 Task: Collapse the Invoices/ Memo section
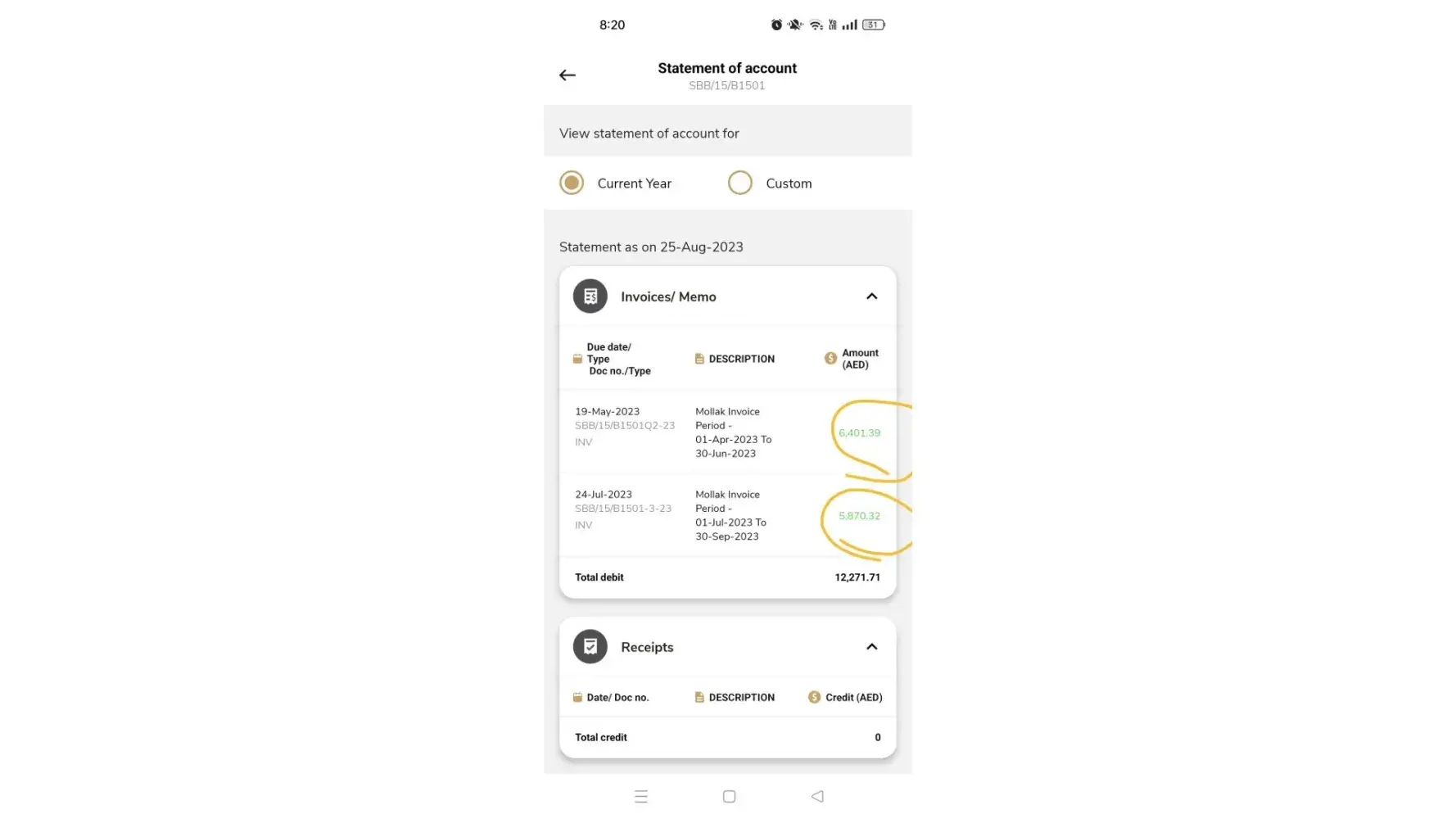[x=871, y=296]
